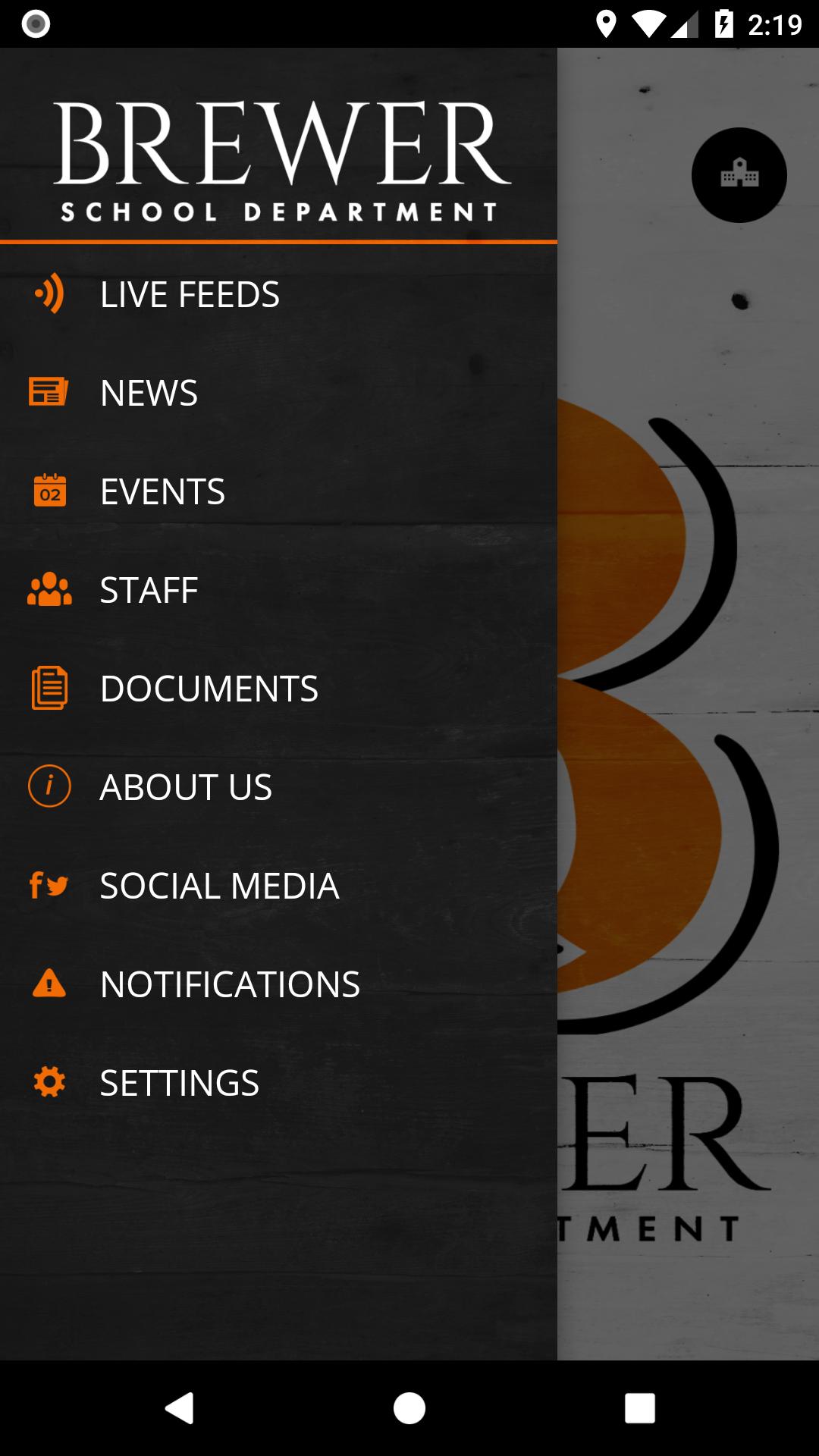Screen dimensions: 819x1456
Task: Click the Documents pages icon
Action: (48, 688)
